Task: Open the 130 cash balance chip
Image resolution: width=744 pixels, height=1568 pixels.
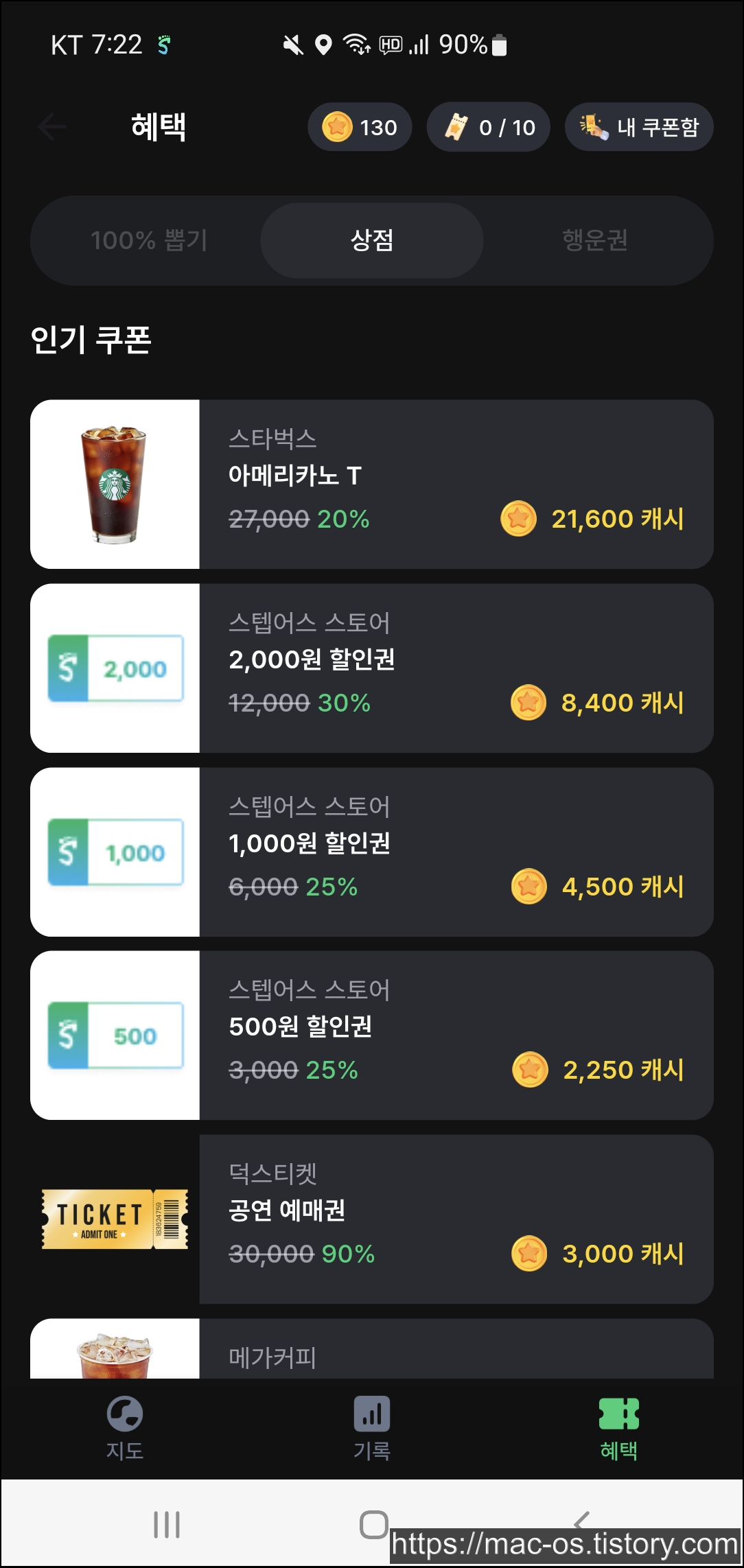Action: pyautogui.click(x=360, y=127)
